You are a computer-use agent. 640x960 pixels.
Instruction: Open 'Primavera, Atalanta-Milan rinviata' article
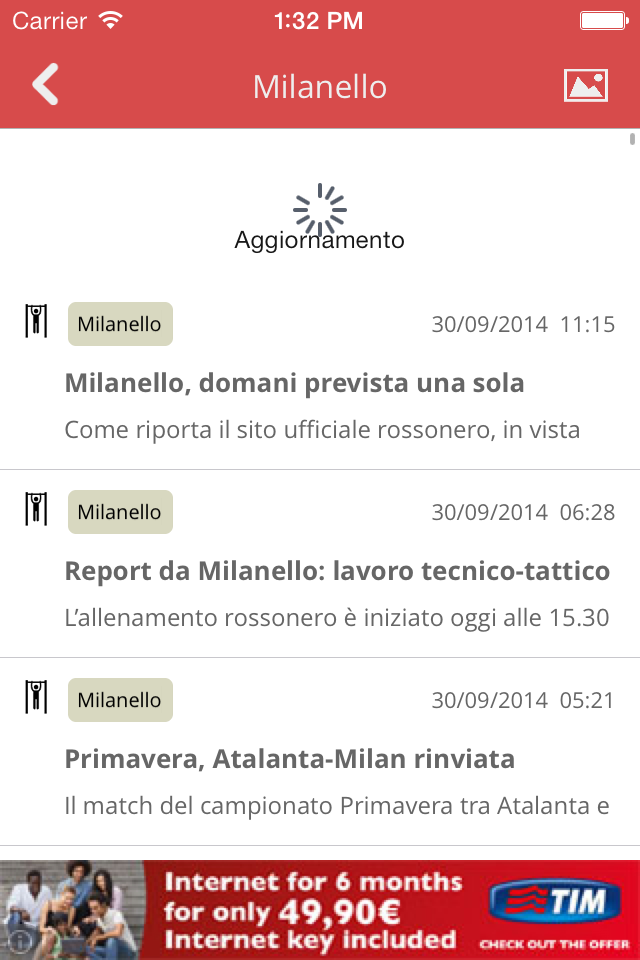tap(290, 759)
